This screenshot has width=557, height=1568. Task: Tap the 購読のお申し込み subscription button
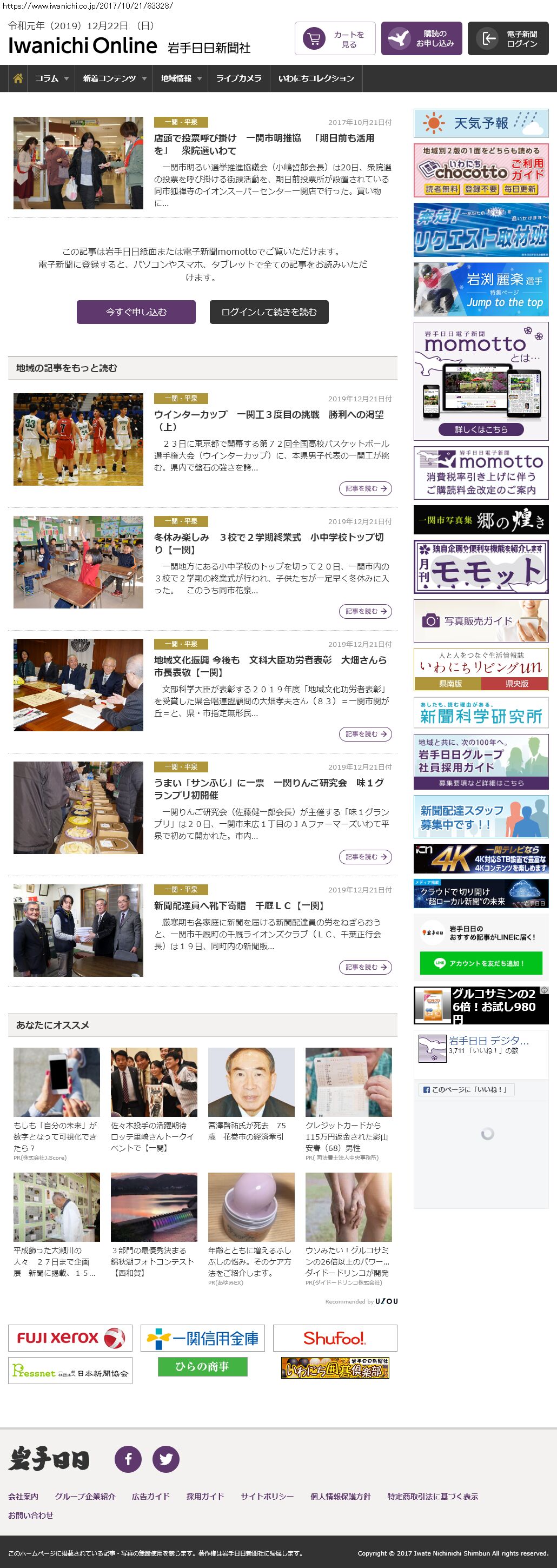(x=421, y=39)
